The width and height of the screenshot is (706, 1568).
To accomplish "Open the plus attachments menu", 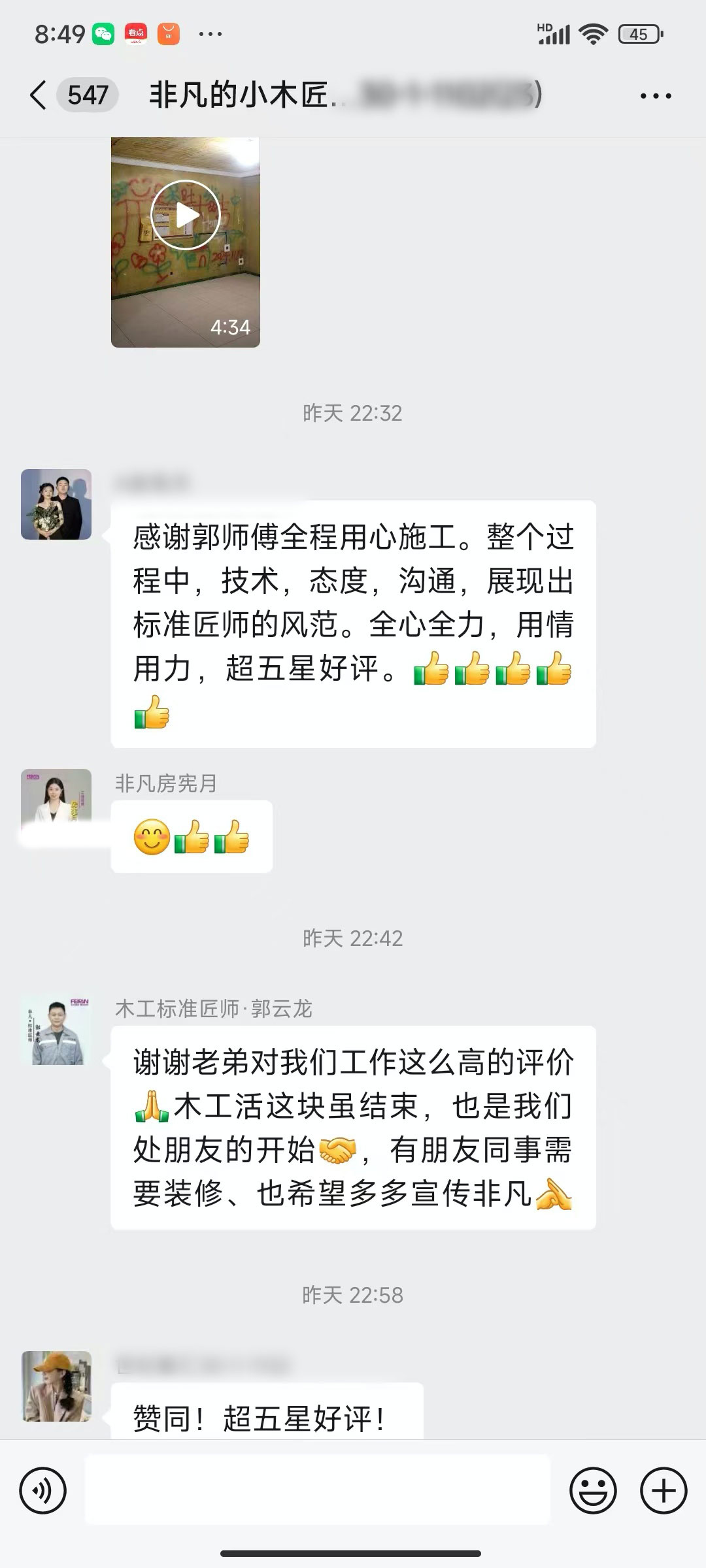I will click(663, 1491).
